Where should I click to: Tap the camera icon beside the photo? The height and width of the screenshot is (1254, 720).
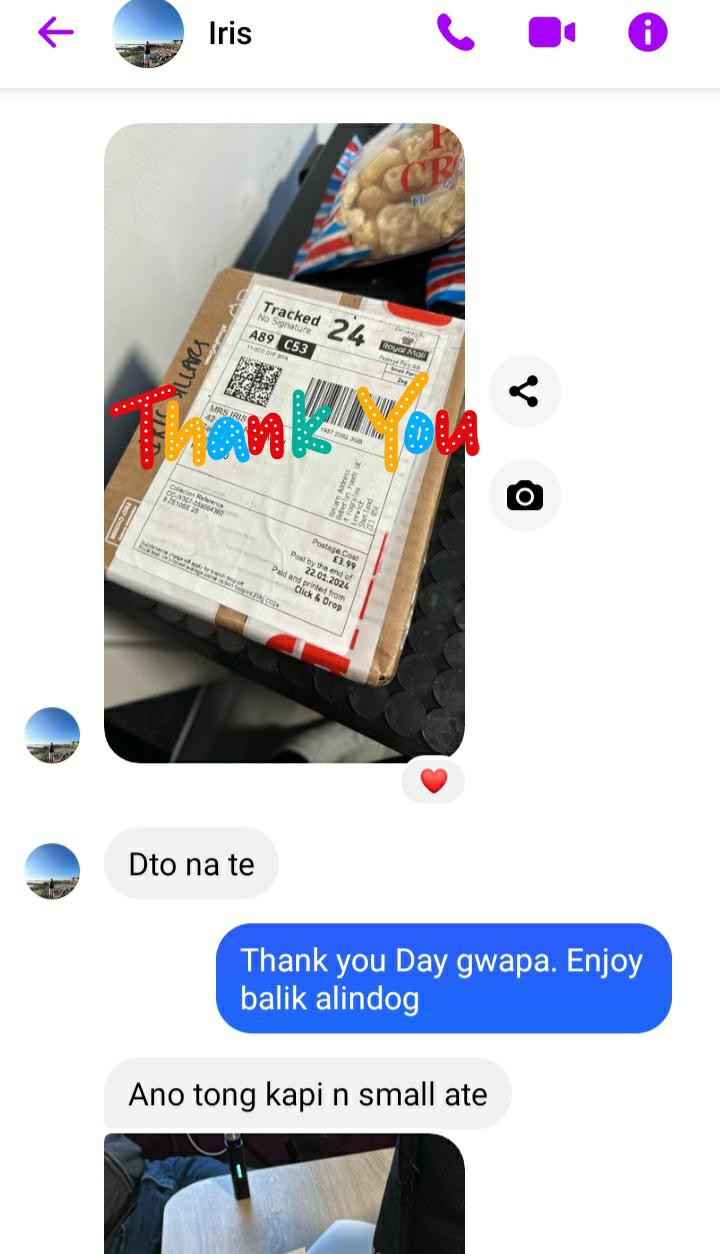pos(524,495)
